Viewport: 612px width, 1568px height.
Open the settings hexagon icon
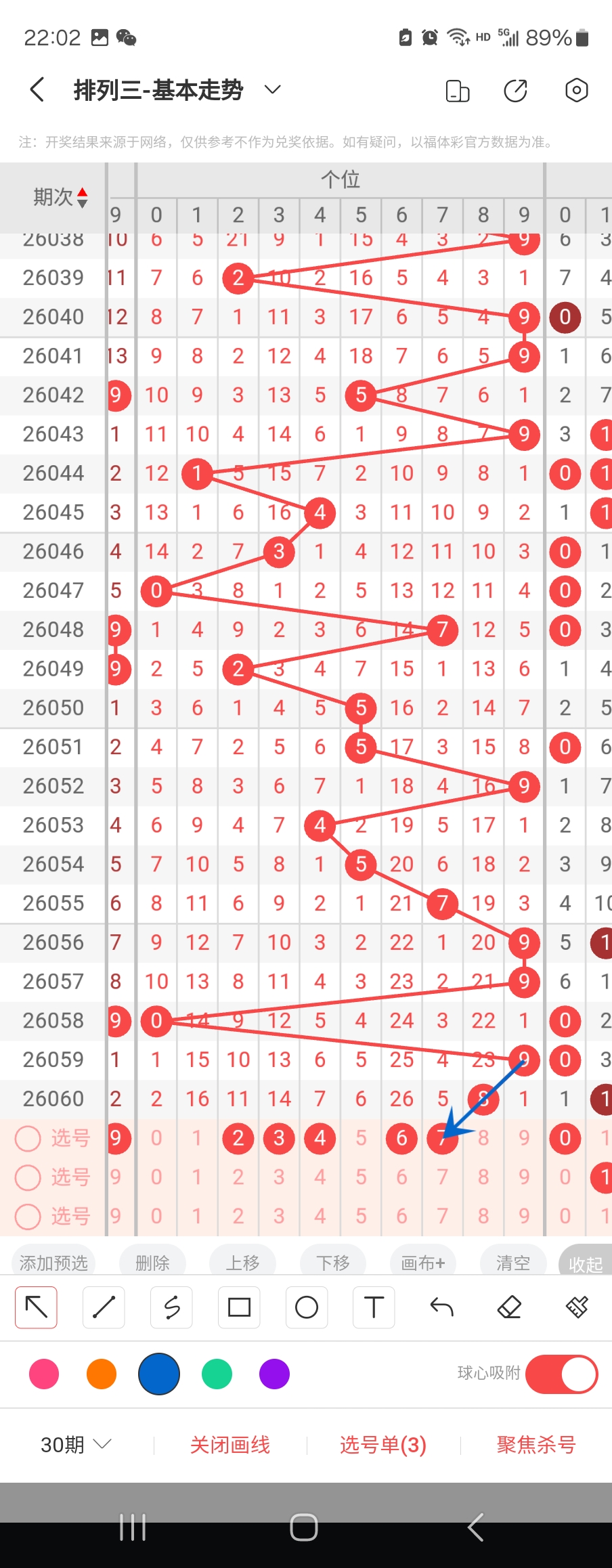tap(576, 90)
